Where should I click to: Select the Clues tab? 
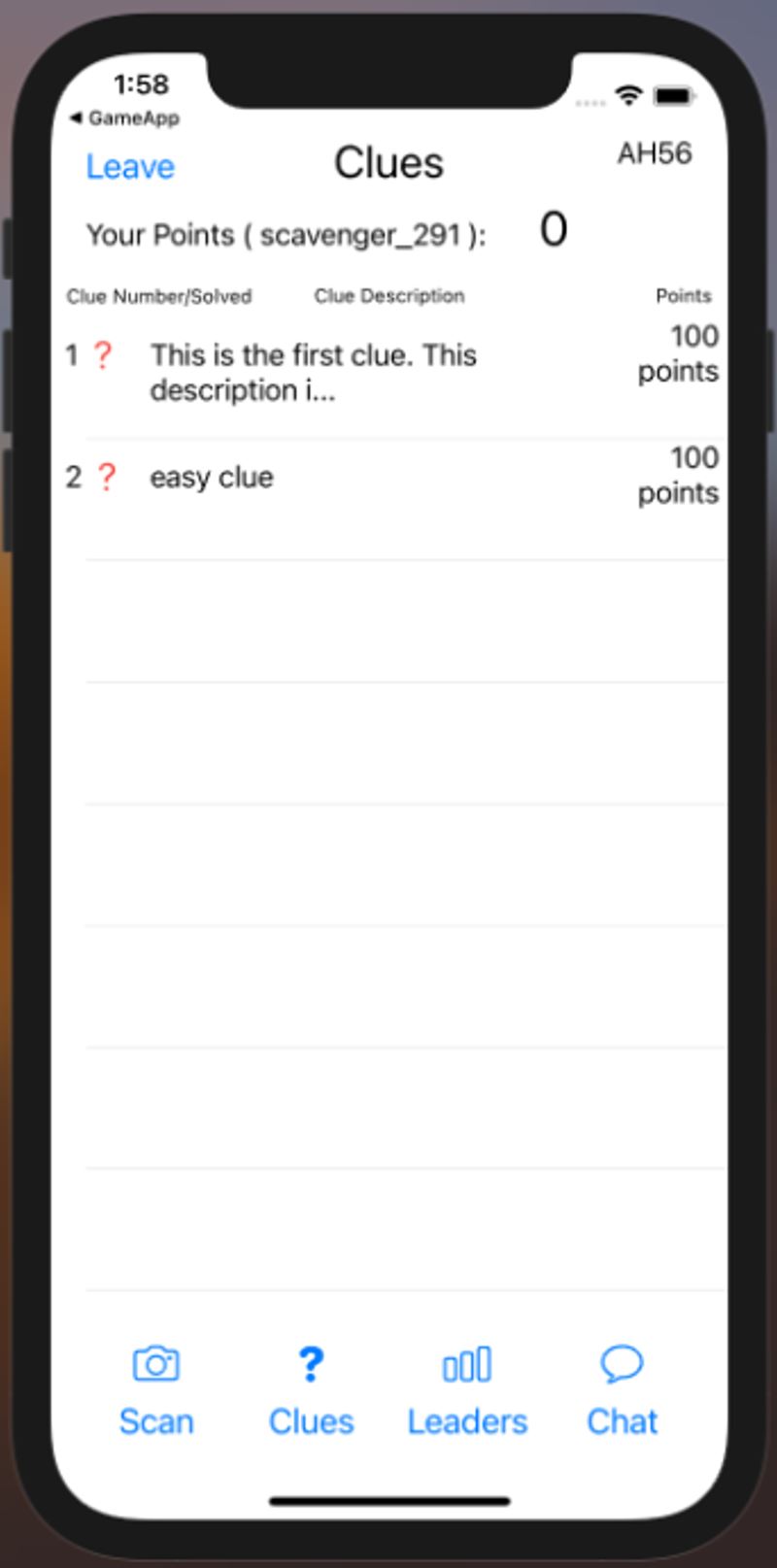pos(311,1390)
